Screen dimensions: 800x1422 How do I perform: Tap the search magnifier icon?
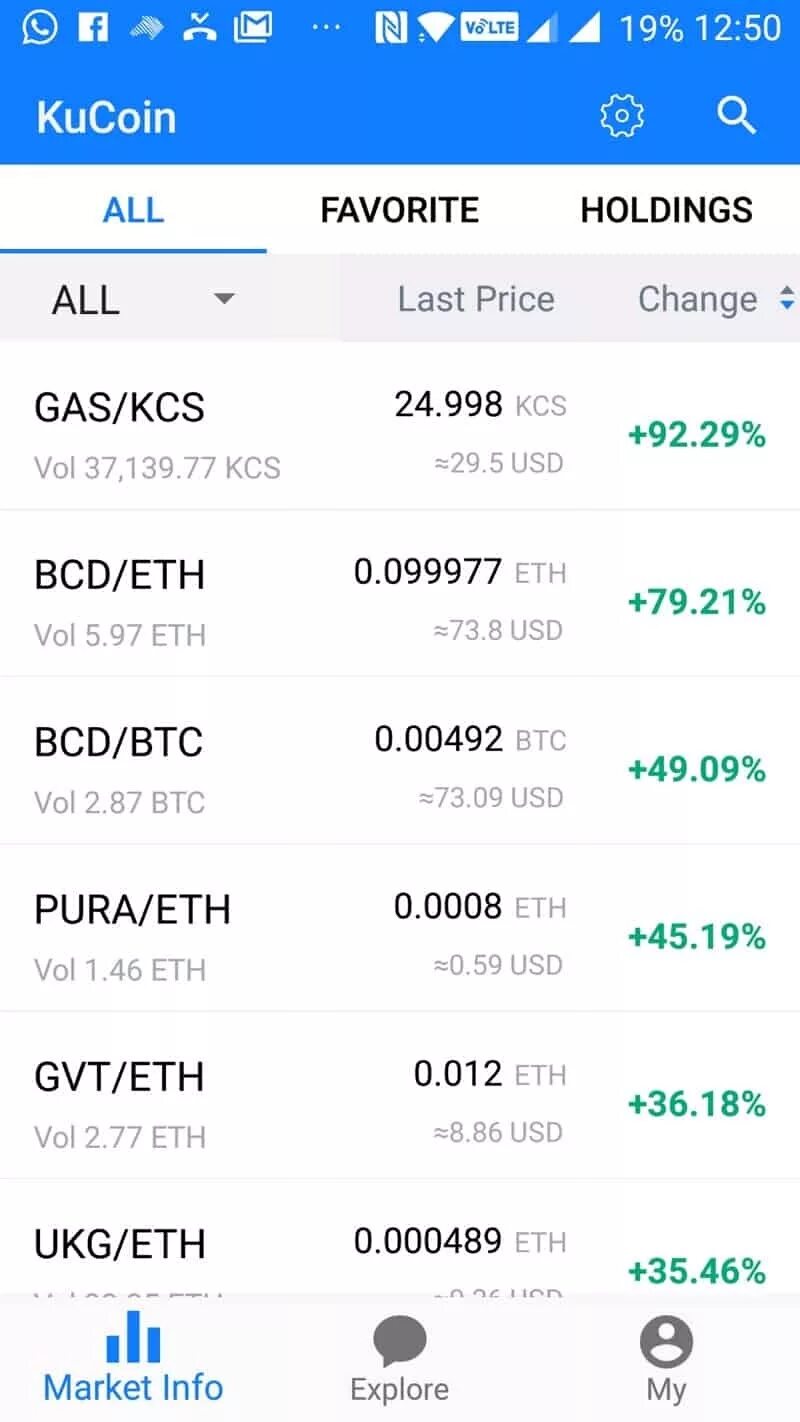pos(737,117)
